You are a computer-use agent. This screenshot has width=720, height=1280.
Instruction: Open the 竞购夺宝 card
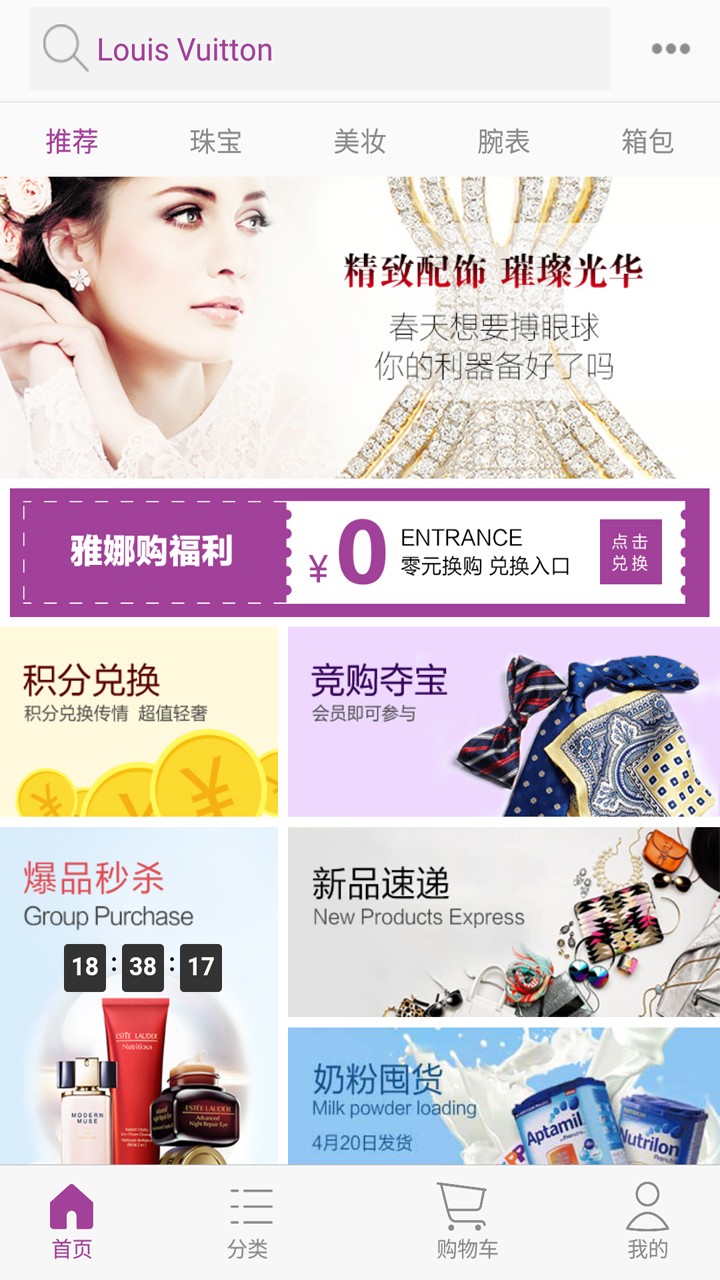click(503, 721)
